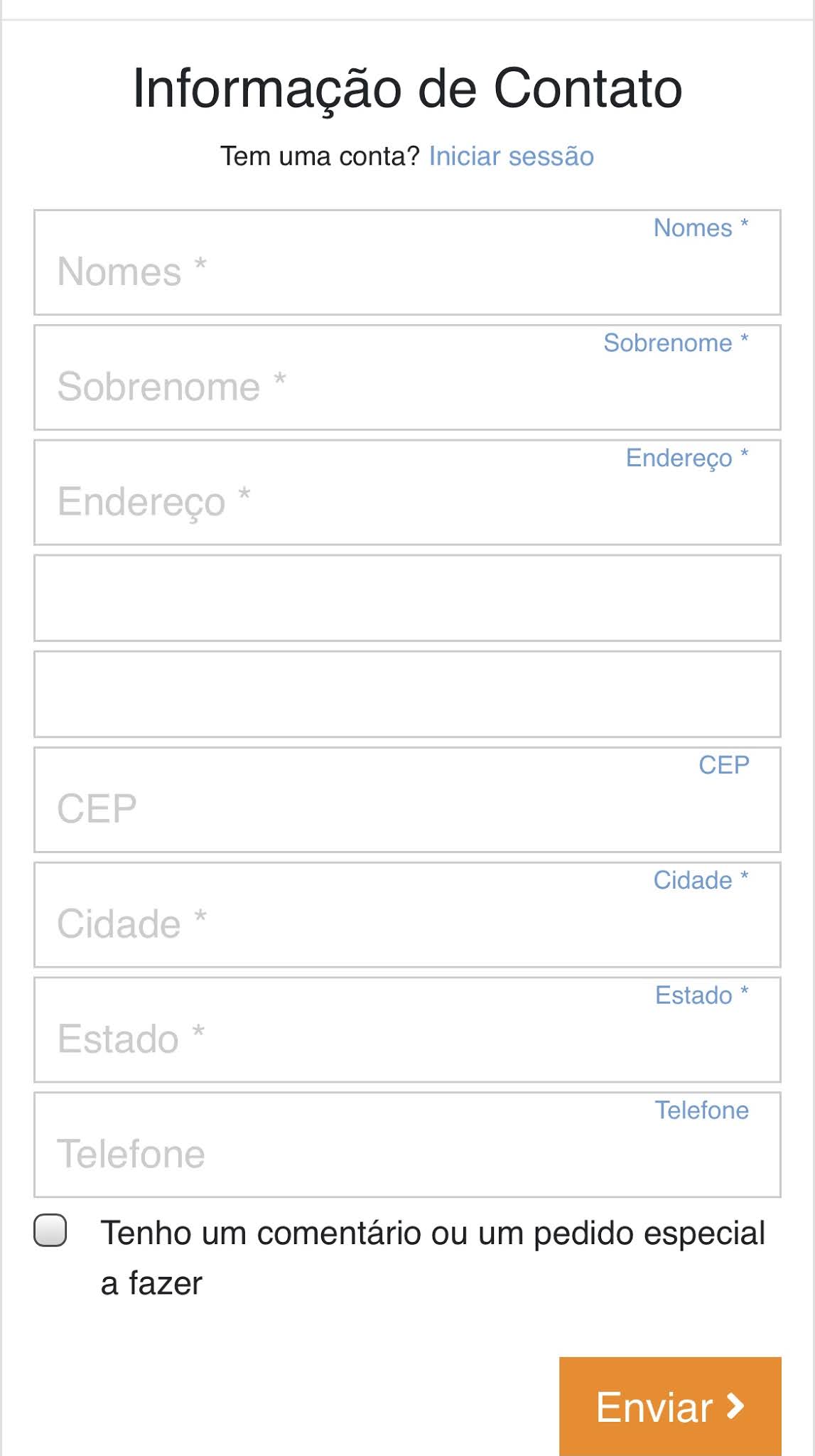Tap the Estado field
This screenshot has width=815, height=1456.
coord(407,1030)
